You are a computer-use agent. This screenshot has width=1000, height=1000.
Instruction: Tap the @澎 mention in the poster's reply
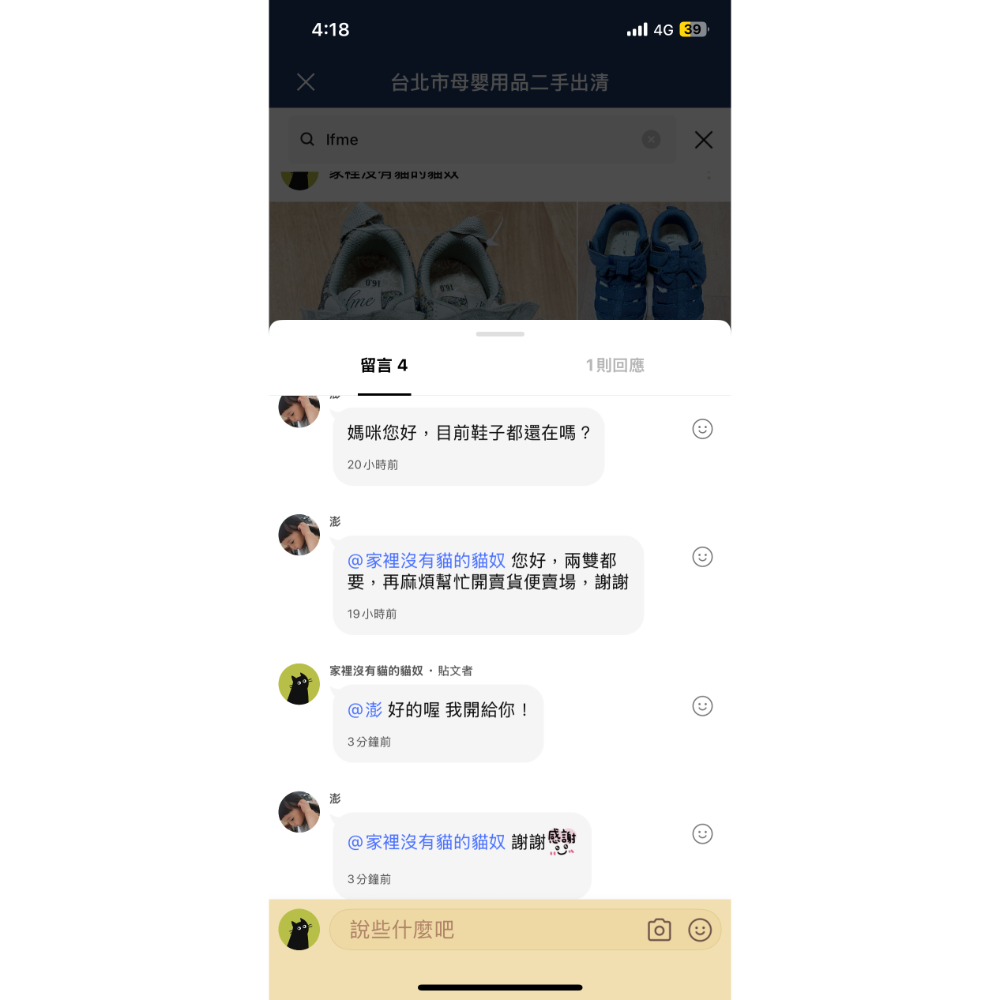pyautogui.click(x=365, y=710)
